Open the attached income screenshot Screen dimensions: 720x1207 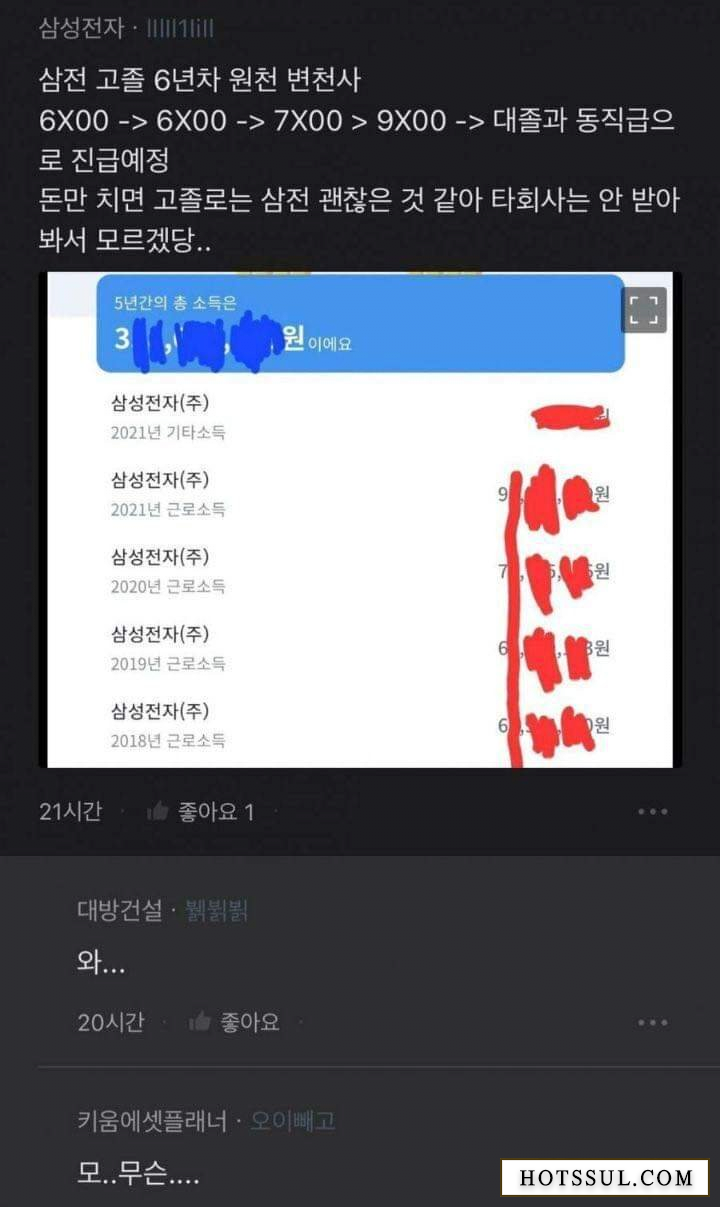[x=360, y=520]
